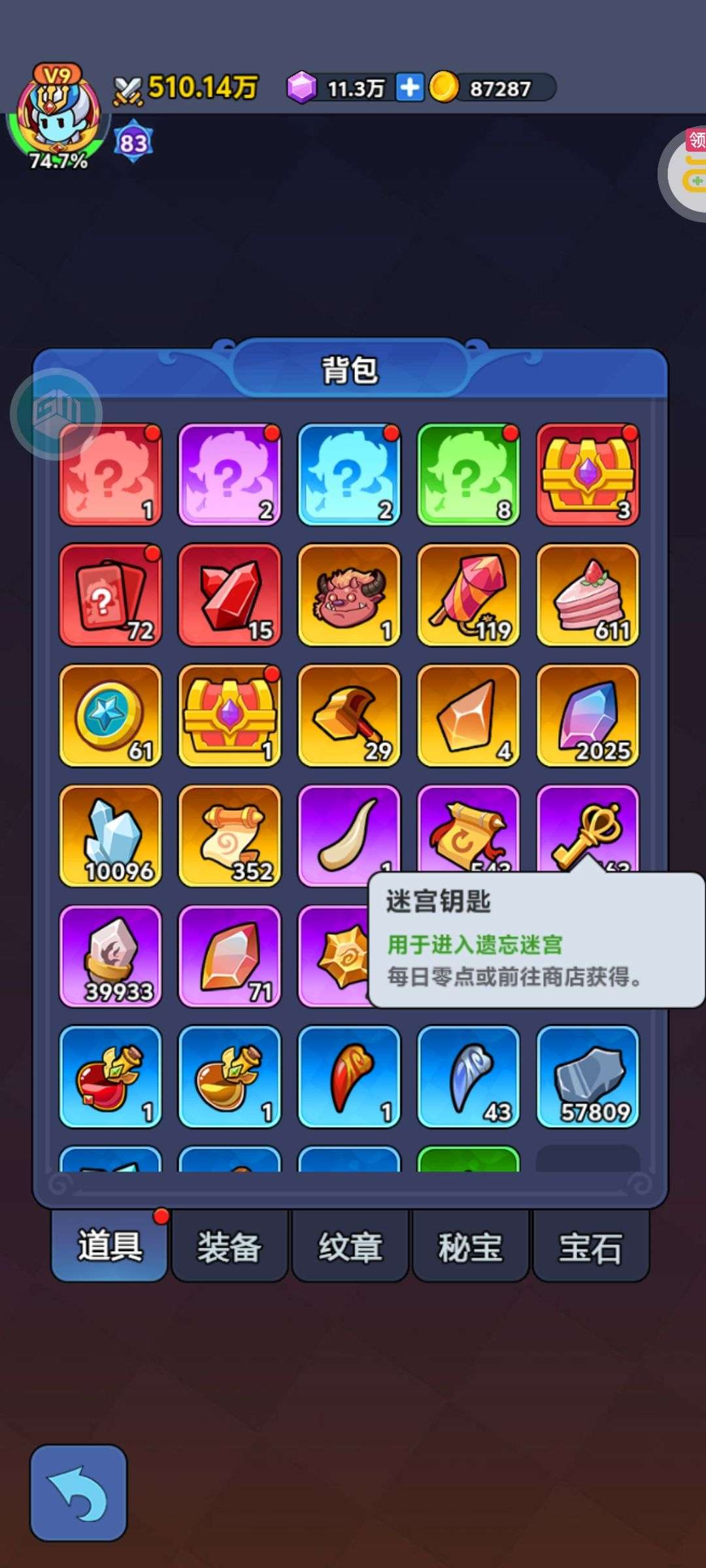Open the floating GM button
Screen dimensions: 706x1568
(x=56, y=414)
